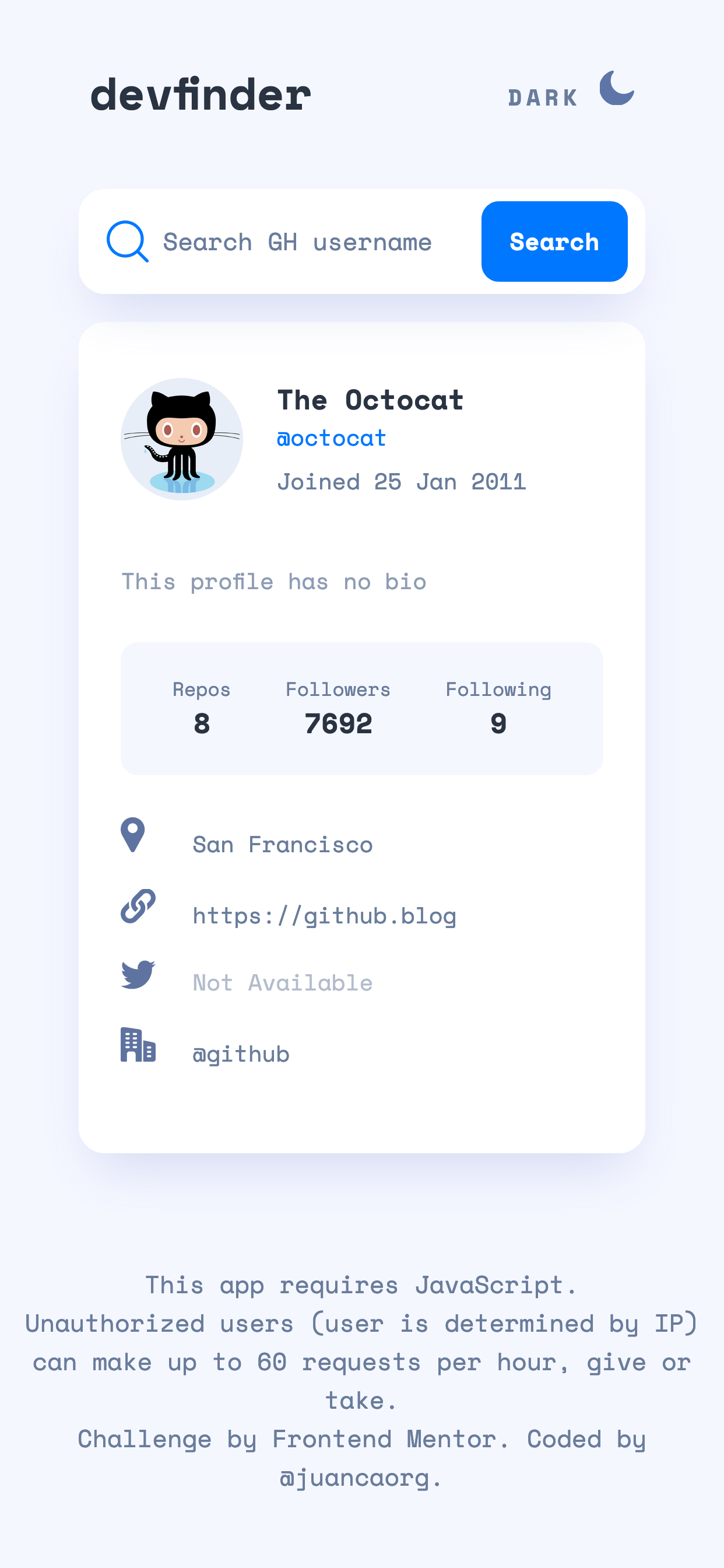Open the @github company link
The image size is (724, 1568).
[241, 1053]
